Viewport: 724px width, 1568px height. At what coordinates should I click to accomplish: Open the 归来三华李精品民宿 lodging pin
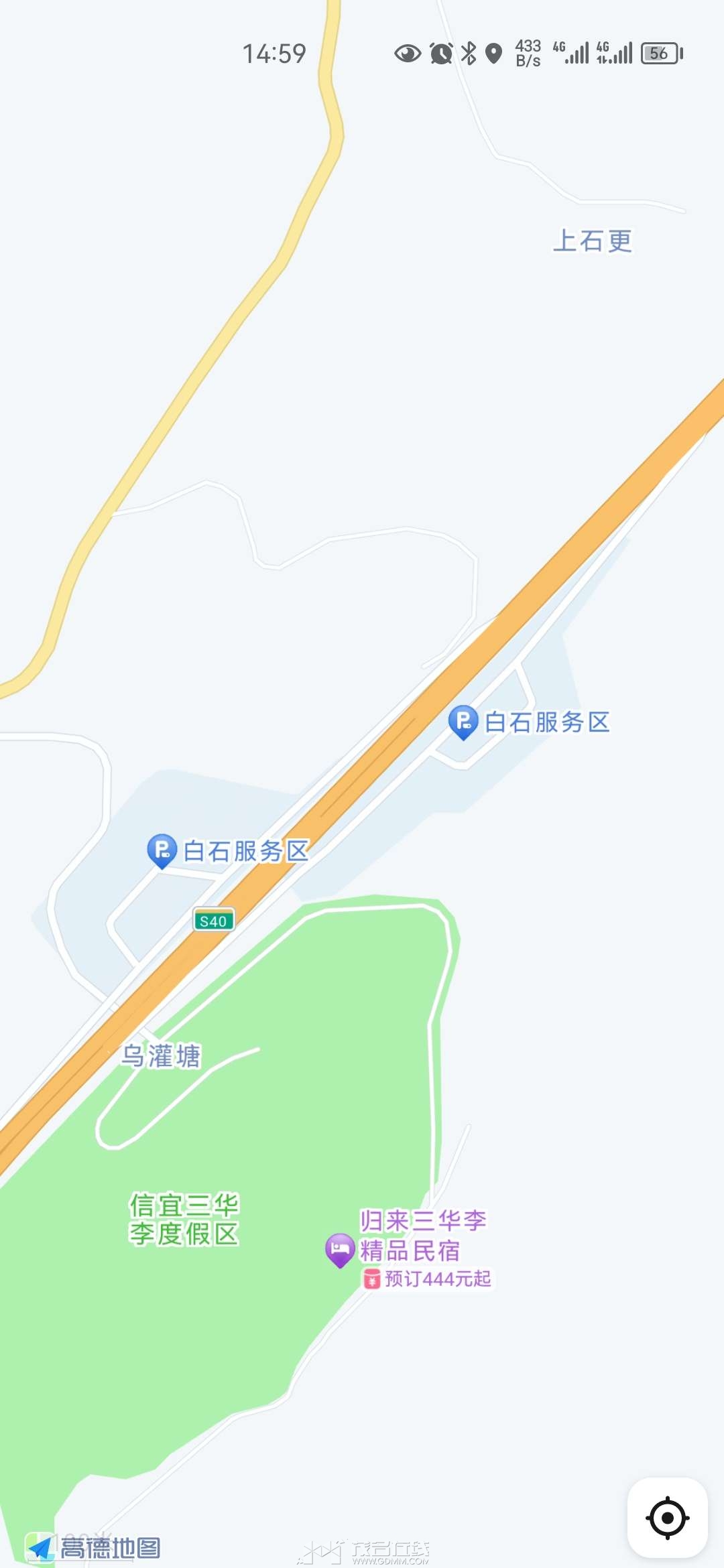[340, 1249]
